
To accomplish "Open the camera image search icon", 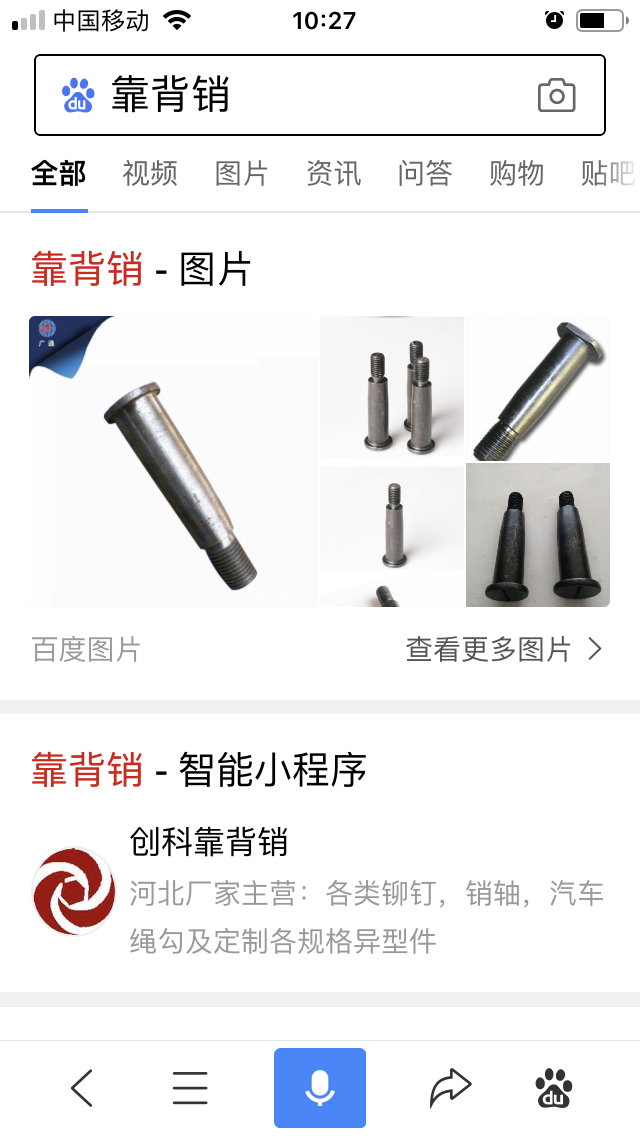I will pyautogui.click(x=556, y=96).
